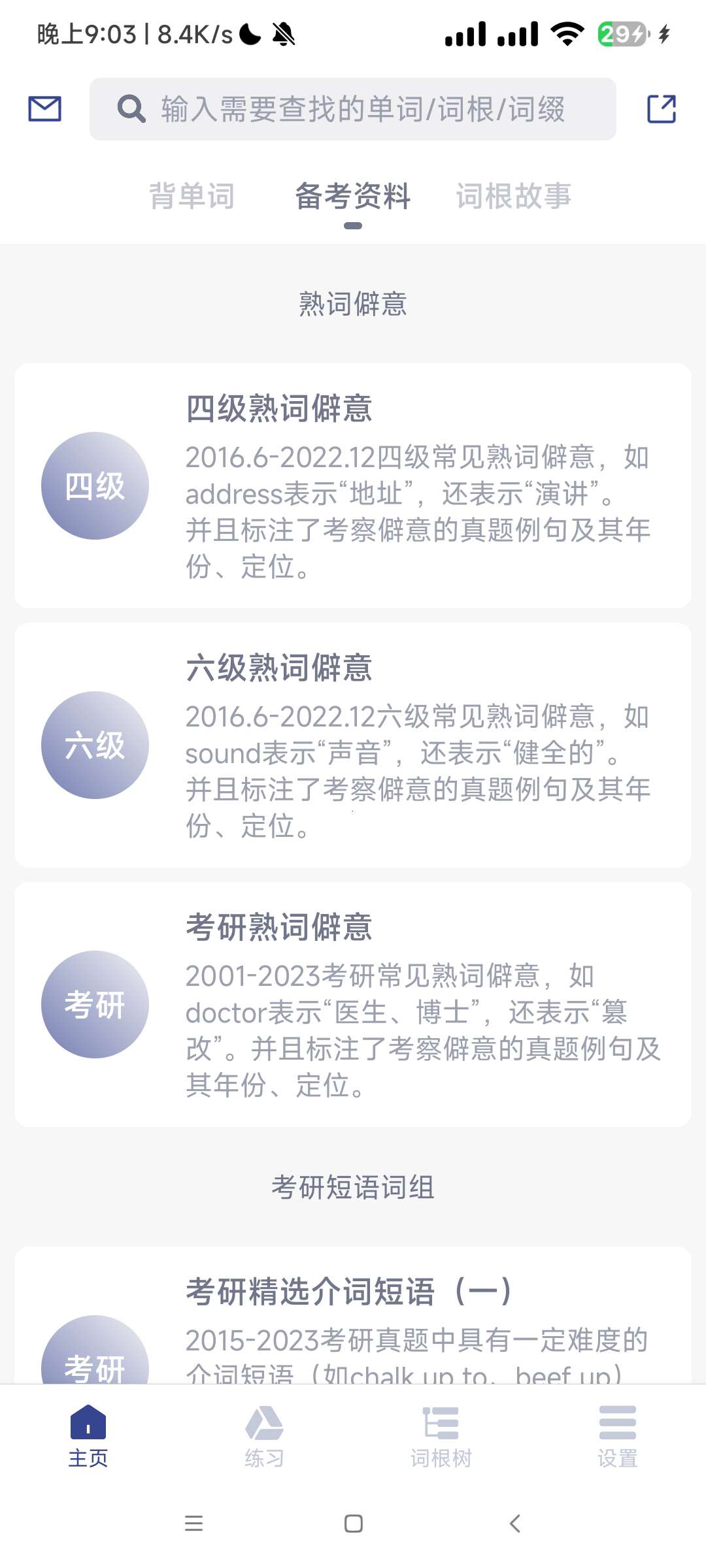Open the mail envelope icon
The width and height of the screenshot is (706, 1568).
pyautogui.click(x=44, y=108)
